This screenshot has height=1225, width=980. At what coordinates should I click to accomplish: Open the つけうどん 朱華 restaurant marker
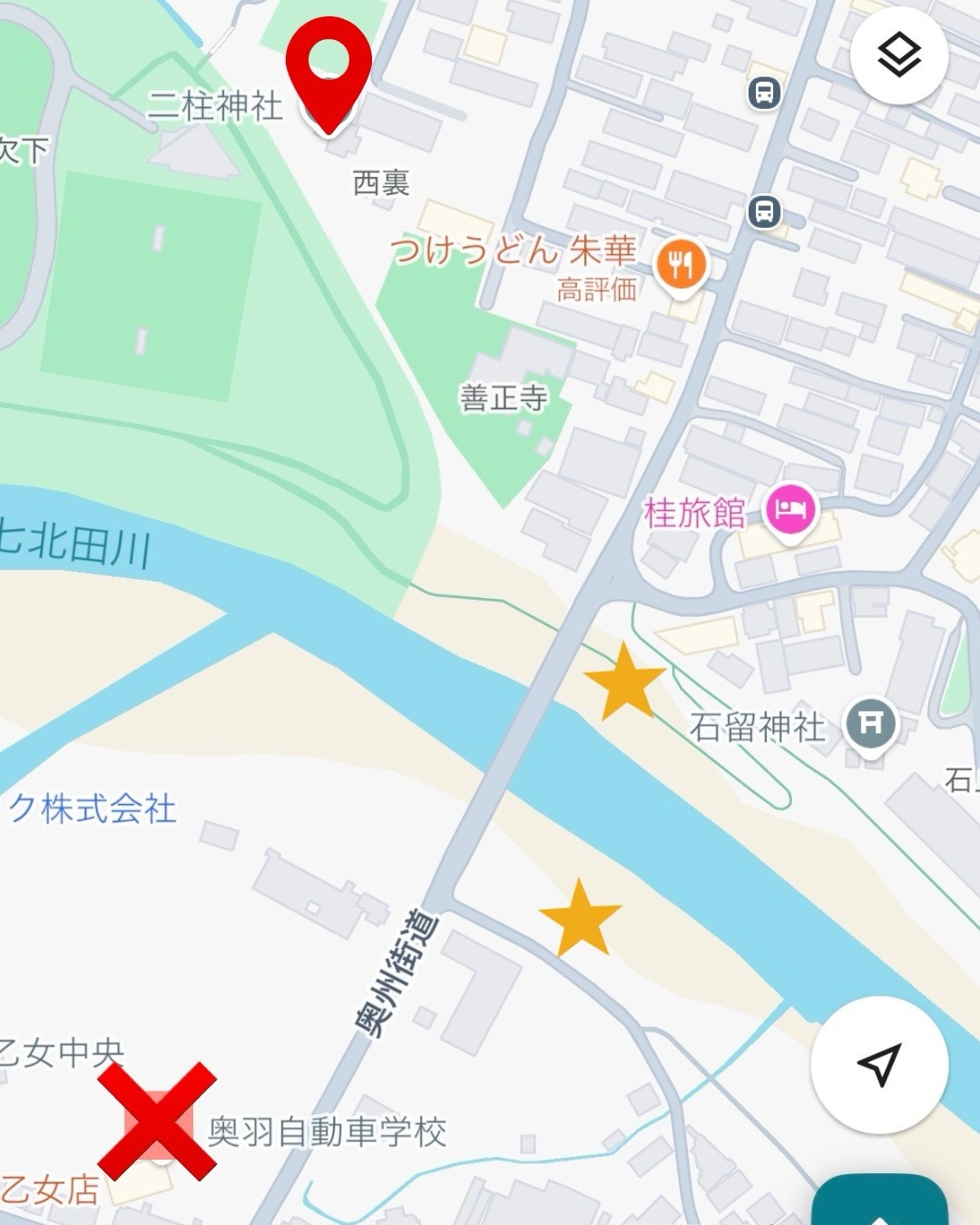pyautogui.click(x=681, y=266)
